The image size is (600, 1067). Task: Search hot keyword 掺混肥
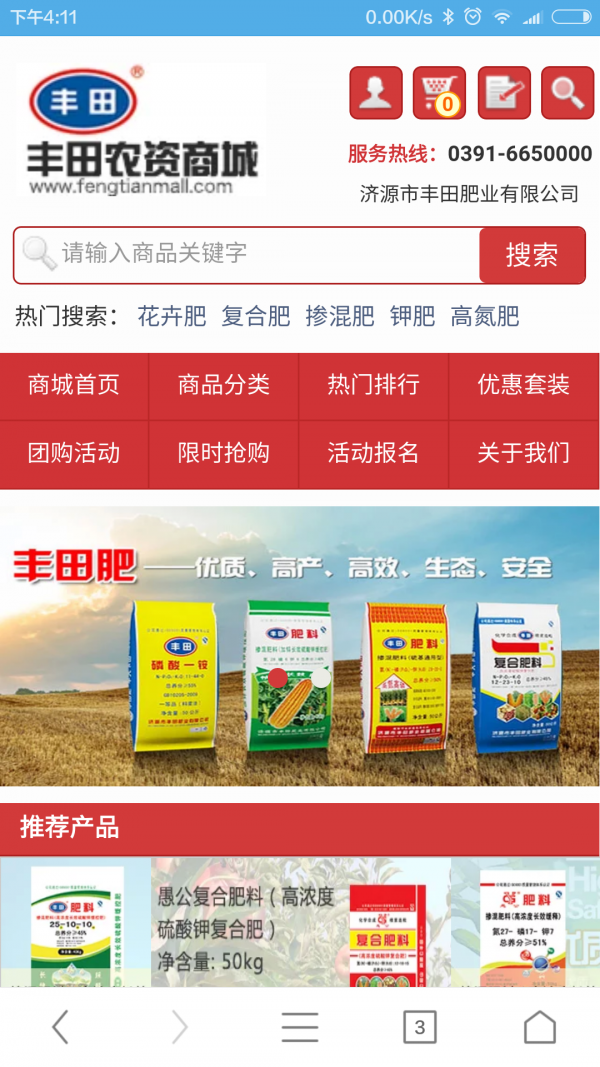(340, 317)
